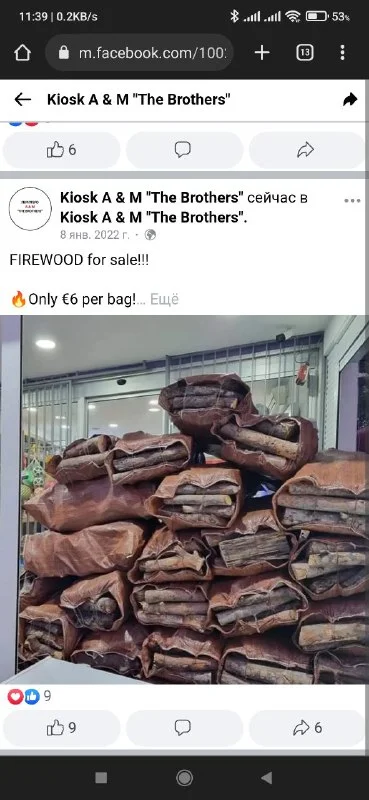Comment on the firewood post
The image size is (369, 800).
pyautogui.click(x=184, y=728)
